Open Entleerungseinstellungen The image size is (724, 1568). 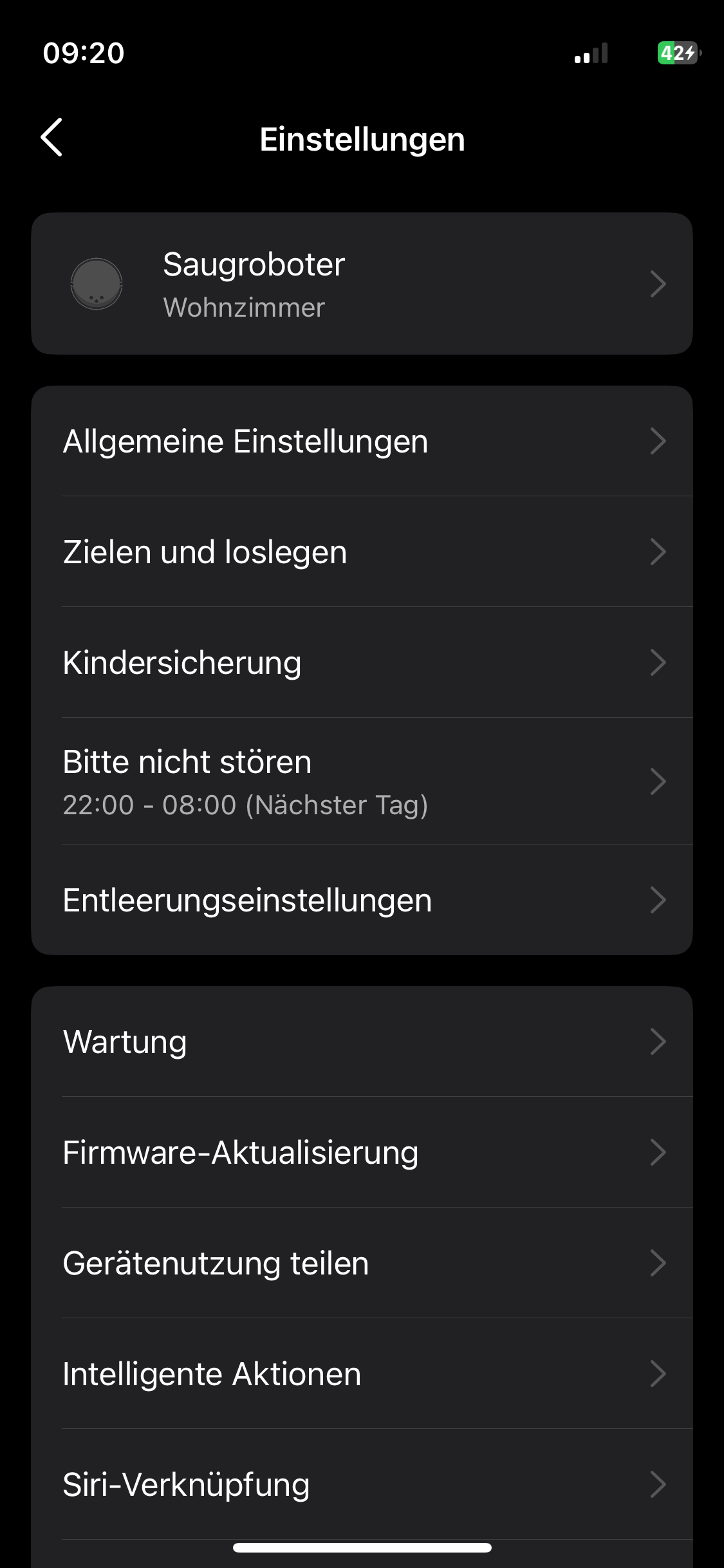pyautogui.click(x=362, y=900)
